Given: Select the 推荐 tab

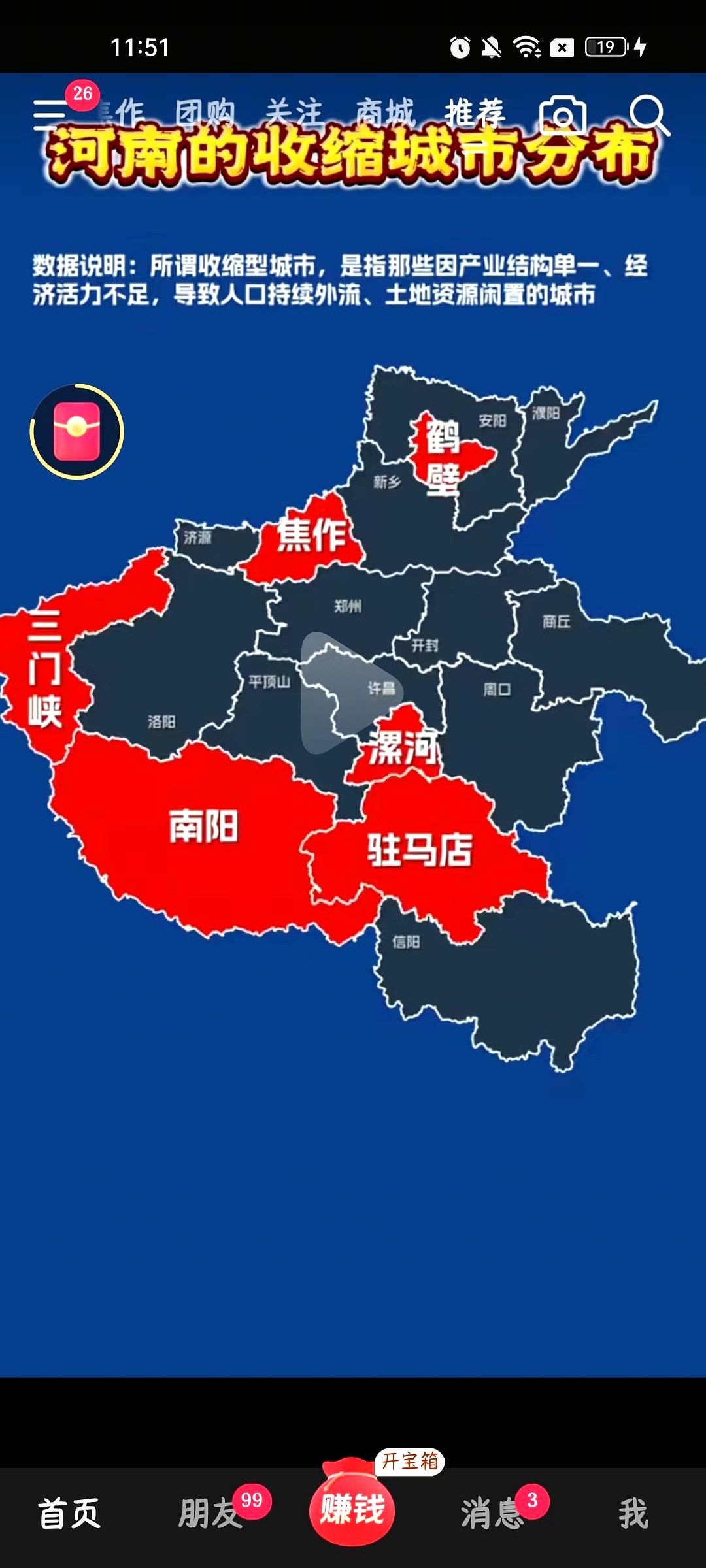Looking at the screenshot, I should (475, 114).
